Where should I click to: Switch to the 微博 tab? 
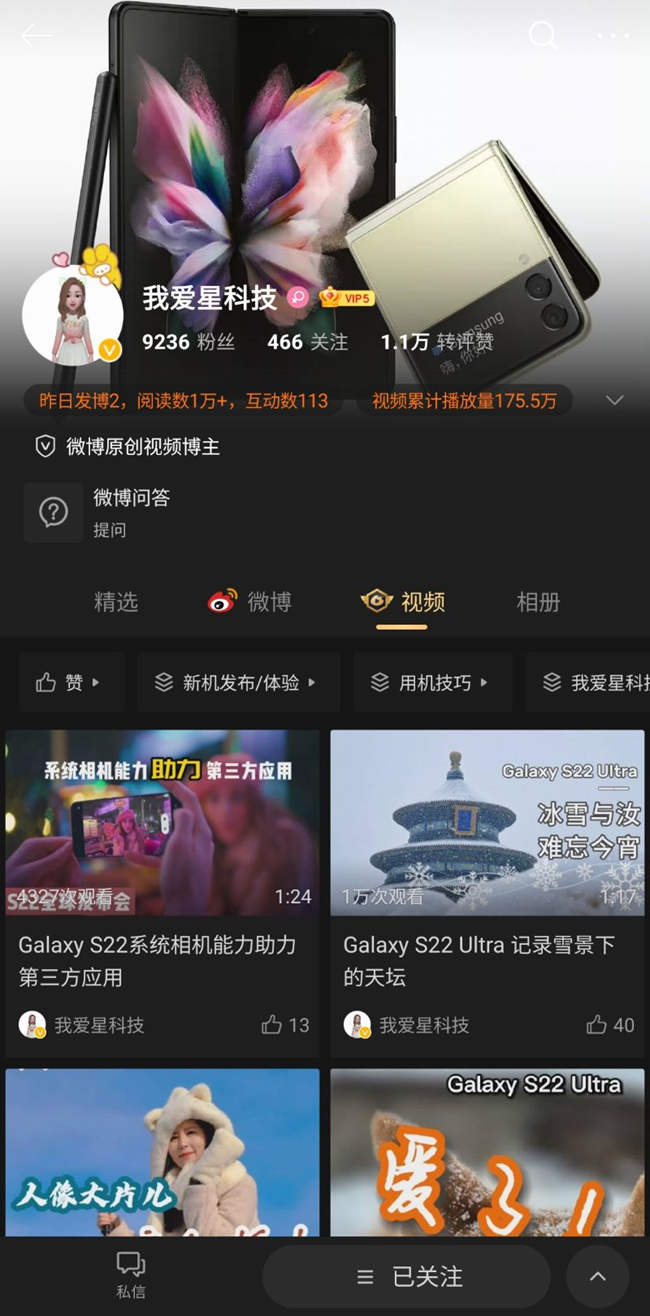251,602
